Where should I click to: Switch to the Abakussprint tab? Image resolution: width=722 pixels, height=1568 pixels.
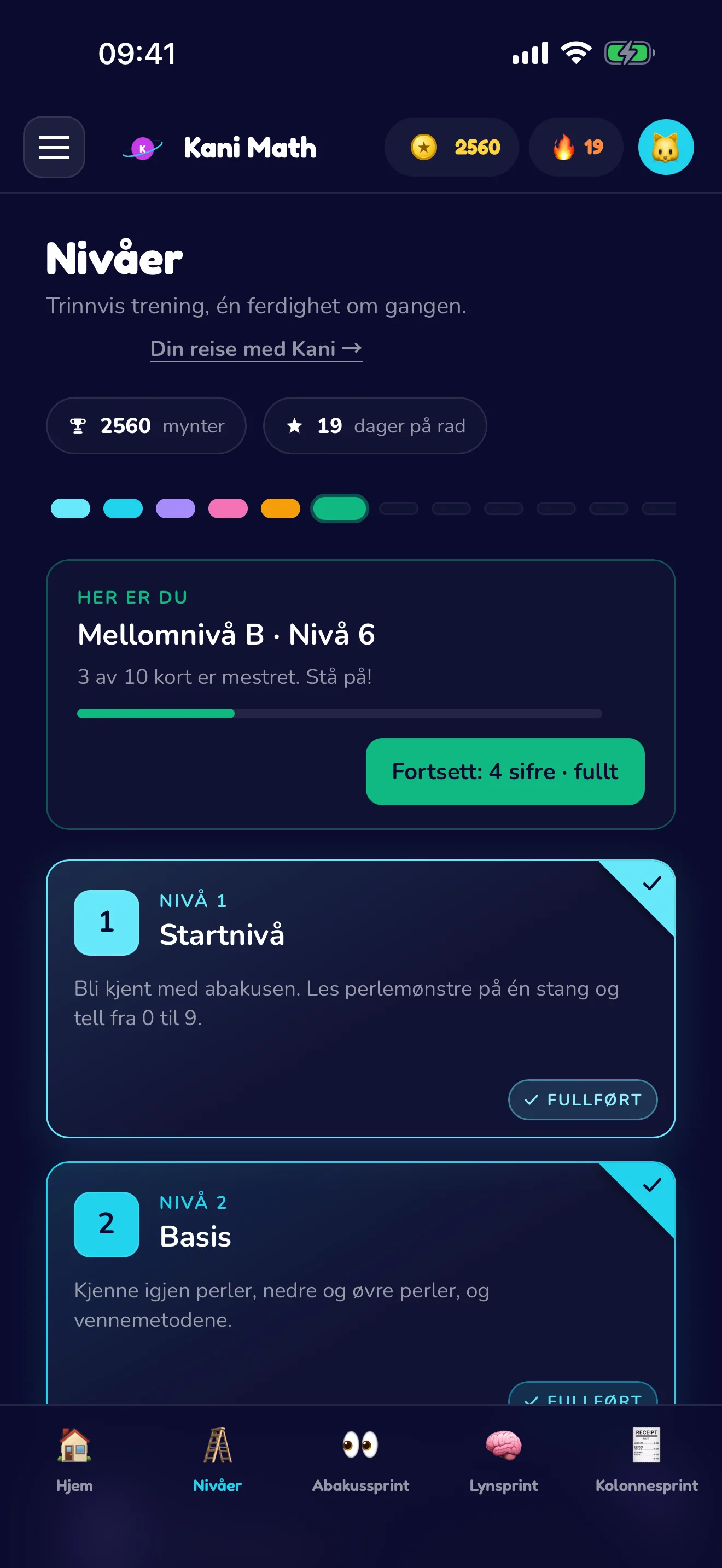click(x=360, y=1460)
